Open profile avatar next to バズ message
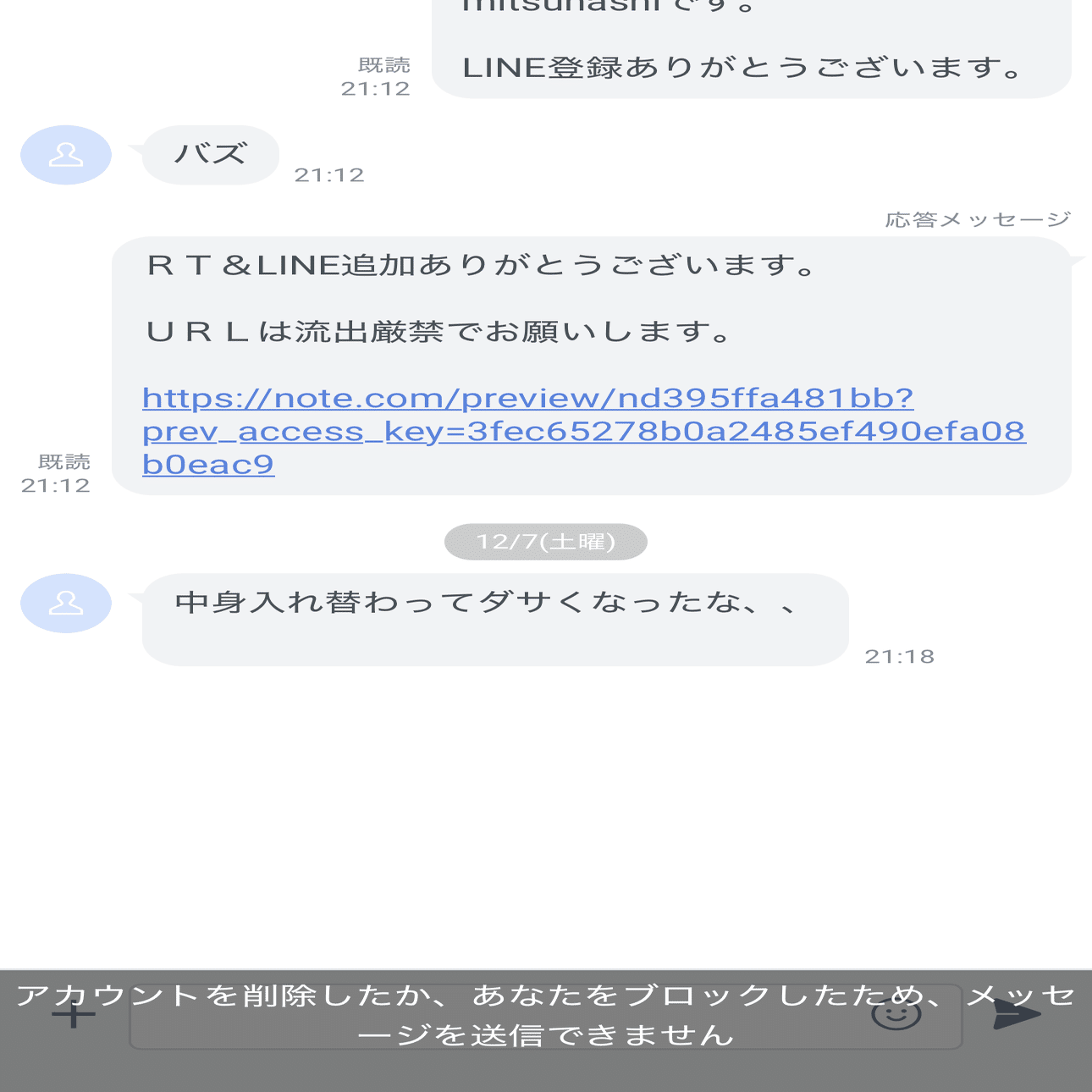This screenshot has width=1092, height=1092. [x=66, y=155]
